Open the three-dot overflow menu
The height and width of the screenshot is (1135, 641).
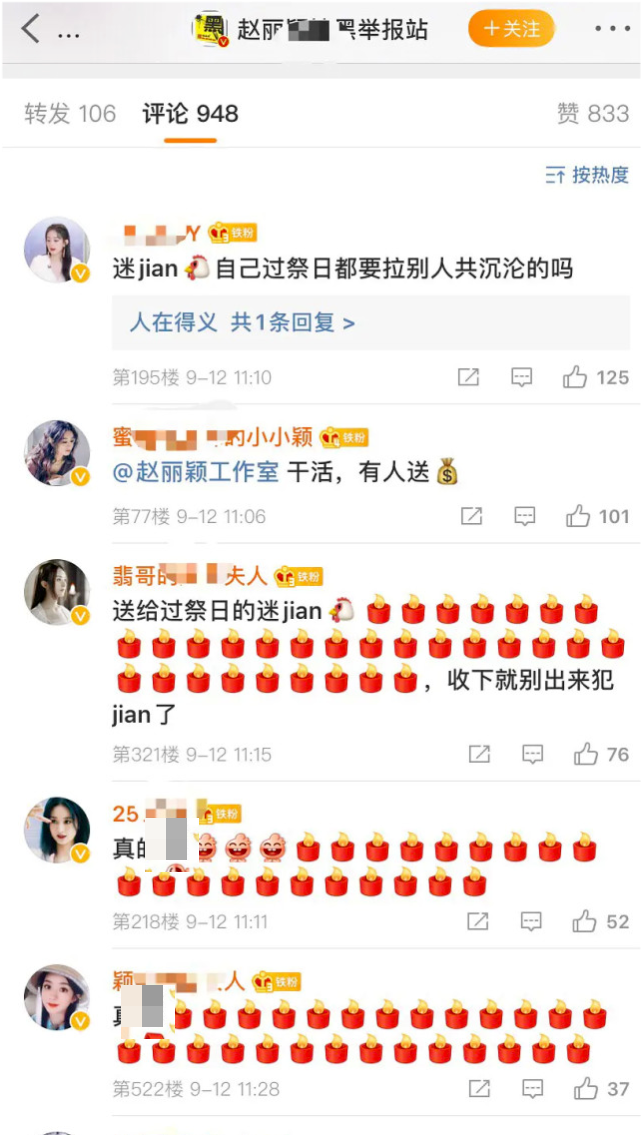(x=612, y=29)
